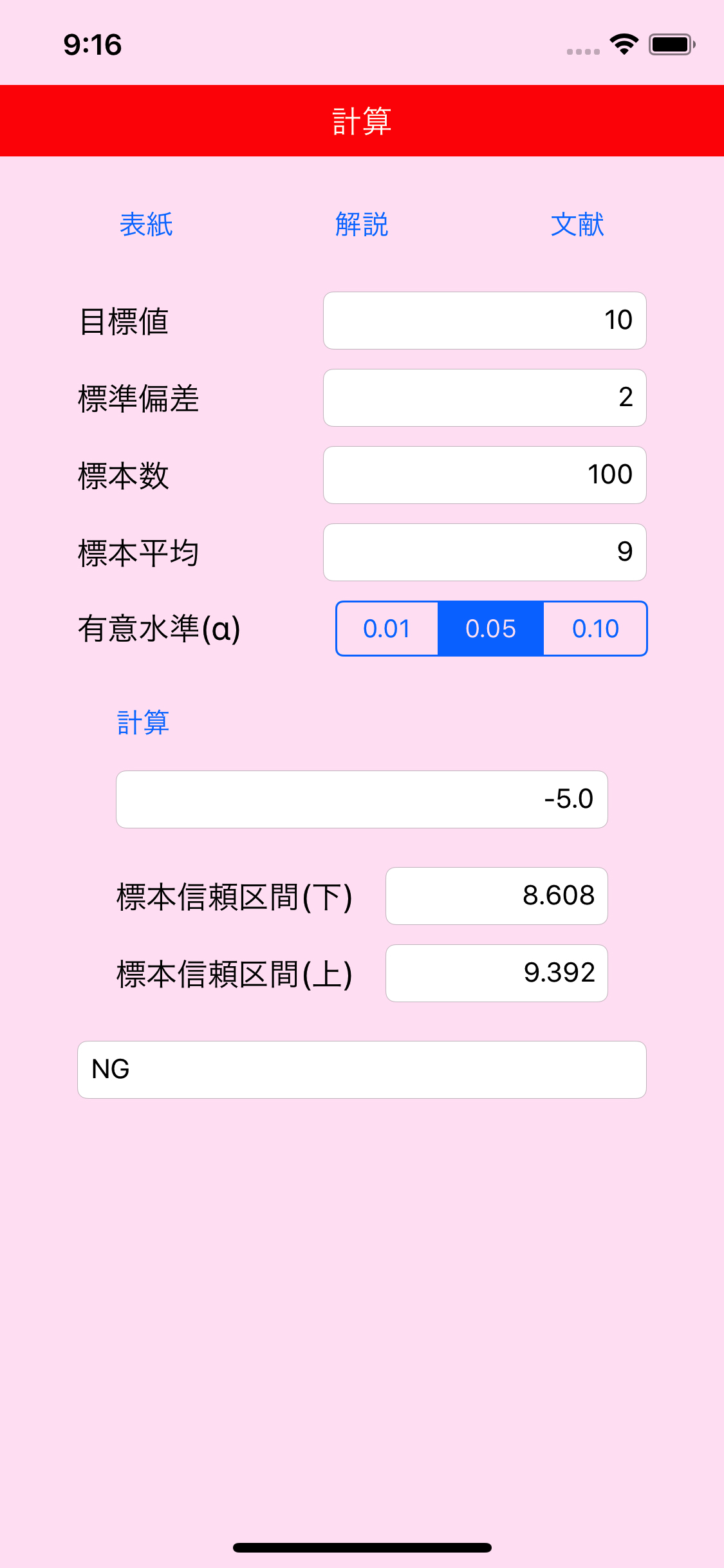The image size is (724, 1568).
Task: Tap the upper confidence field 9.392
Action: click(497, 973)
